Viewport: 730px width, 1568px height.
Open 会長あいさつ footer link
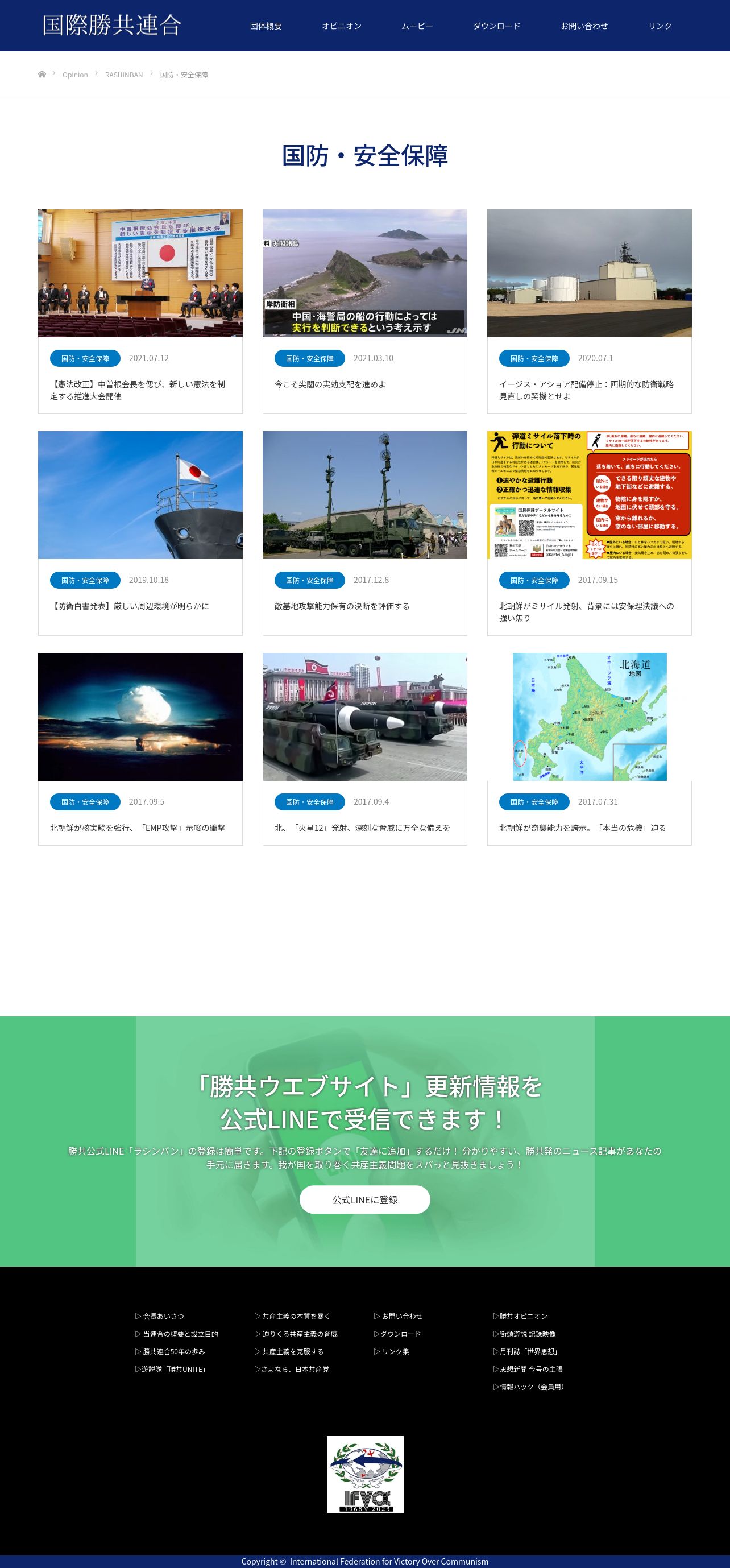pos(159,1316)
